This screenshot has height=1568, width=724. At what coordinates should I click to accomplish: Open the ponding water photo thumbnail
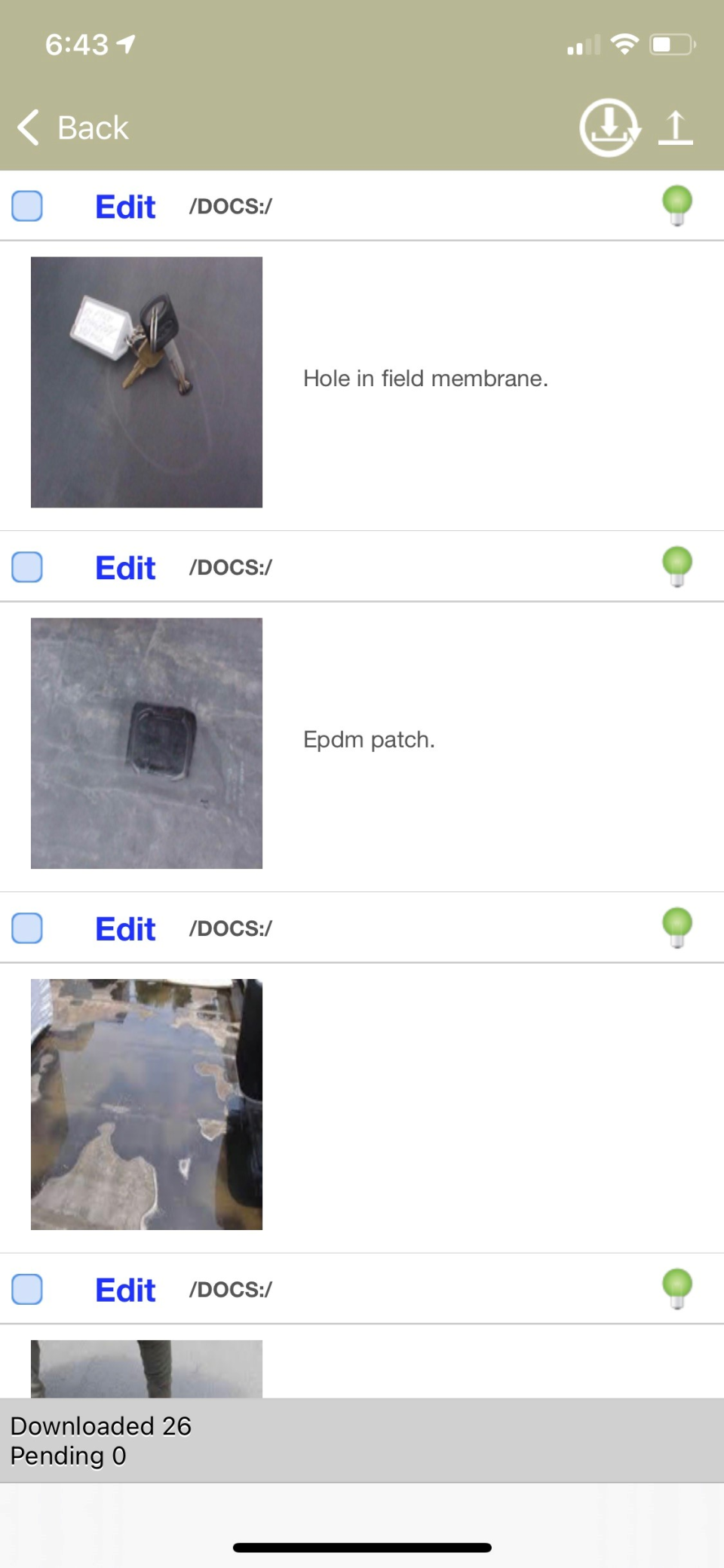coord(146,1104)
